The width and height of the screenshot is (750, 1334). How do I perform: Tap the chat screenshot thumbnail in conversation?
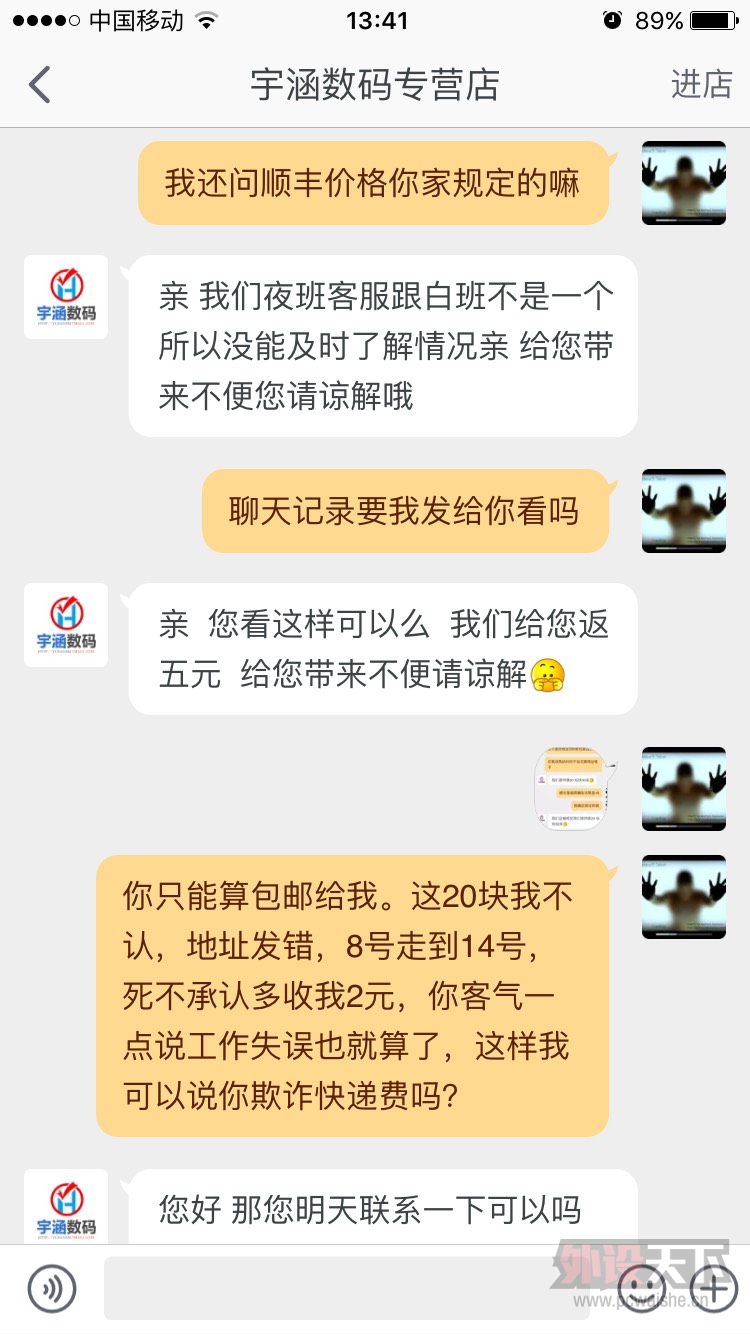tap(572, 789)
